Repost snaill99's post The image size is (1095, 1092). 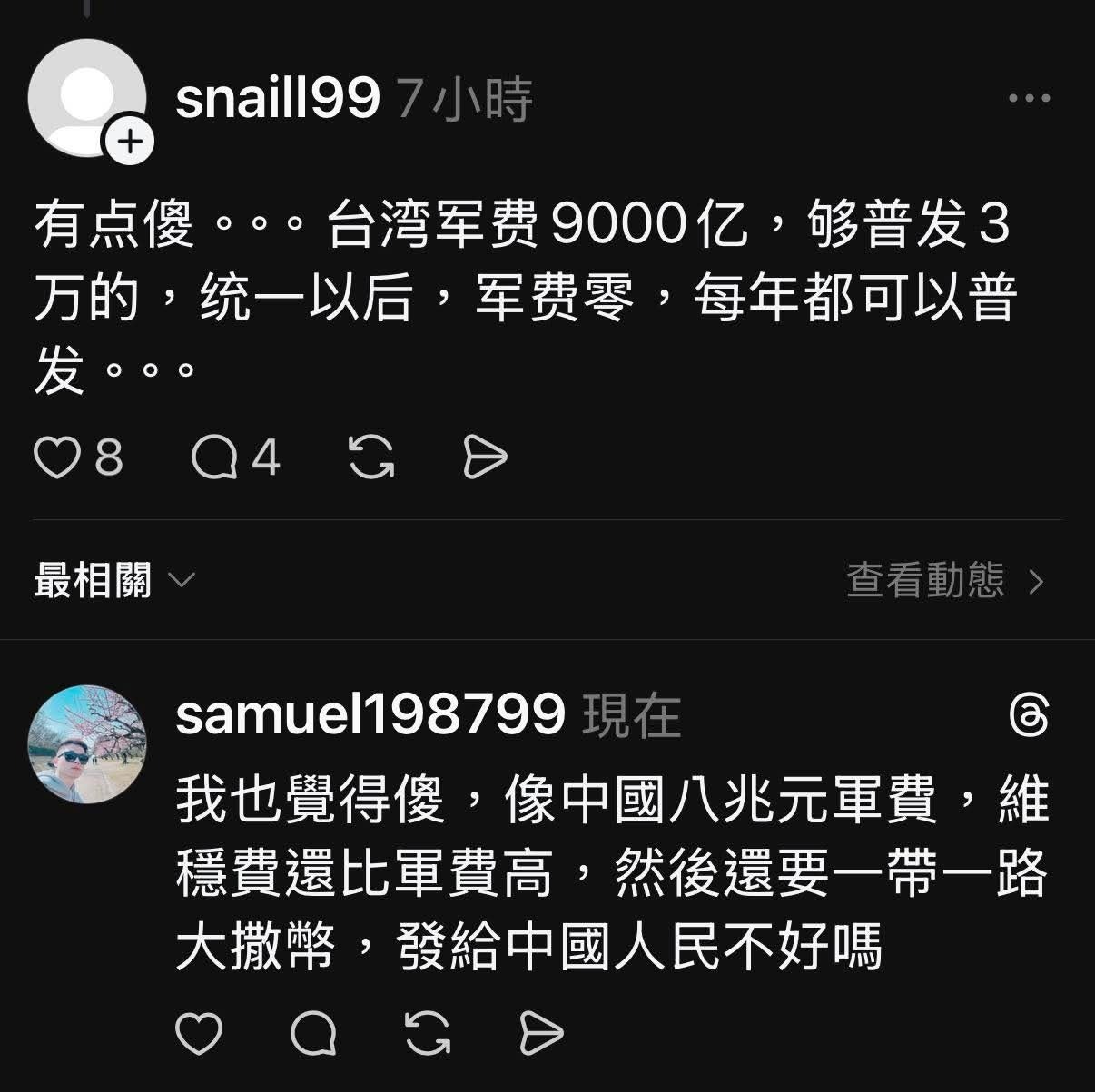point(372,457)
